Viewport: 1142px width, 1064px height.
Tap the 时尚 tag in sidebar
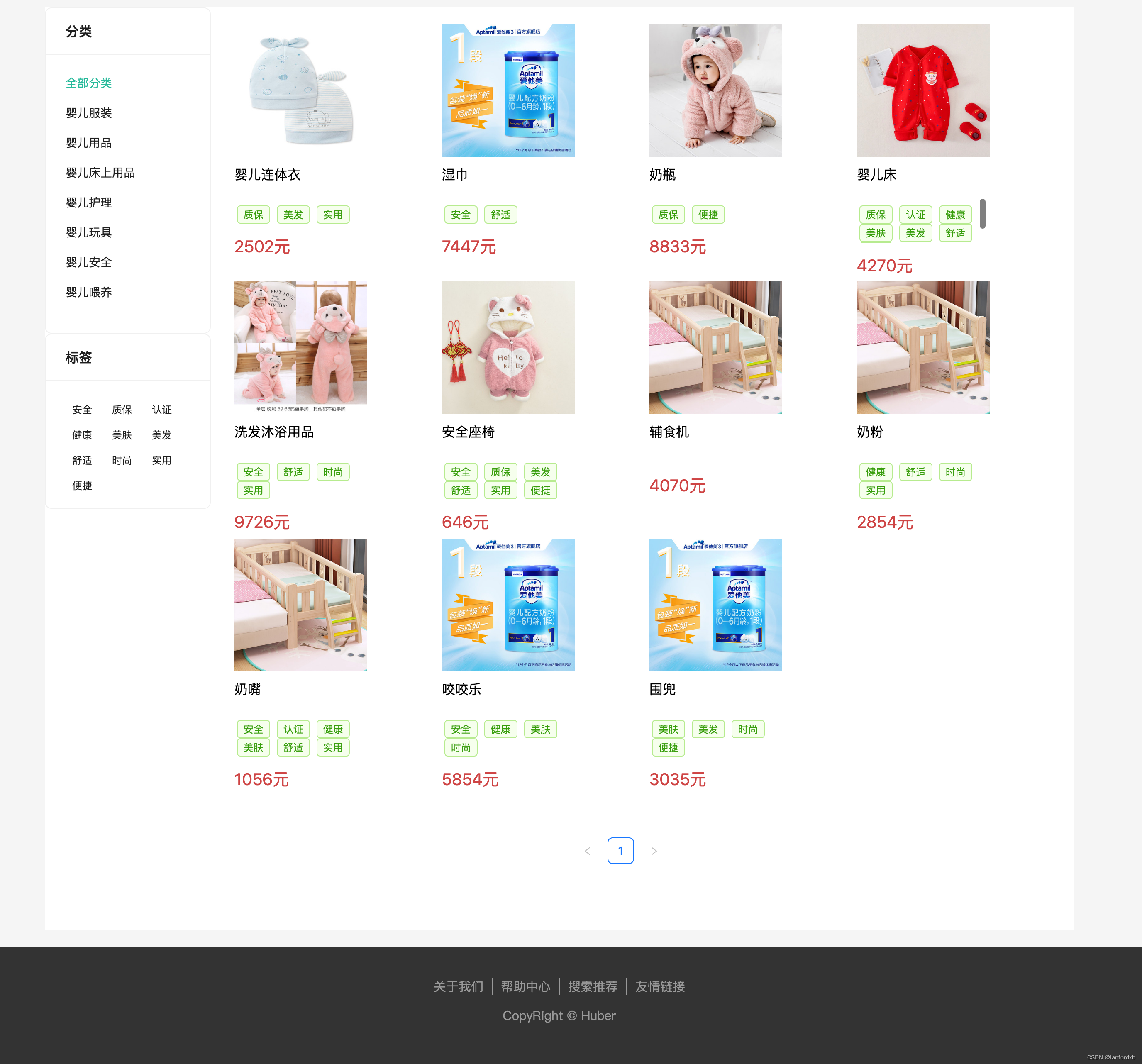121,460
